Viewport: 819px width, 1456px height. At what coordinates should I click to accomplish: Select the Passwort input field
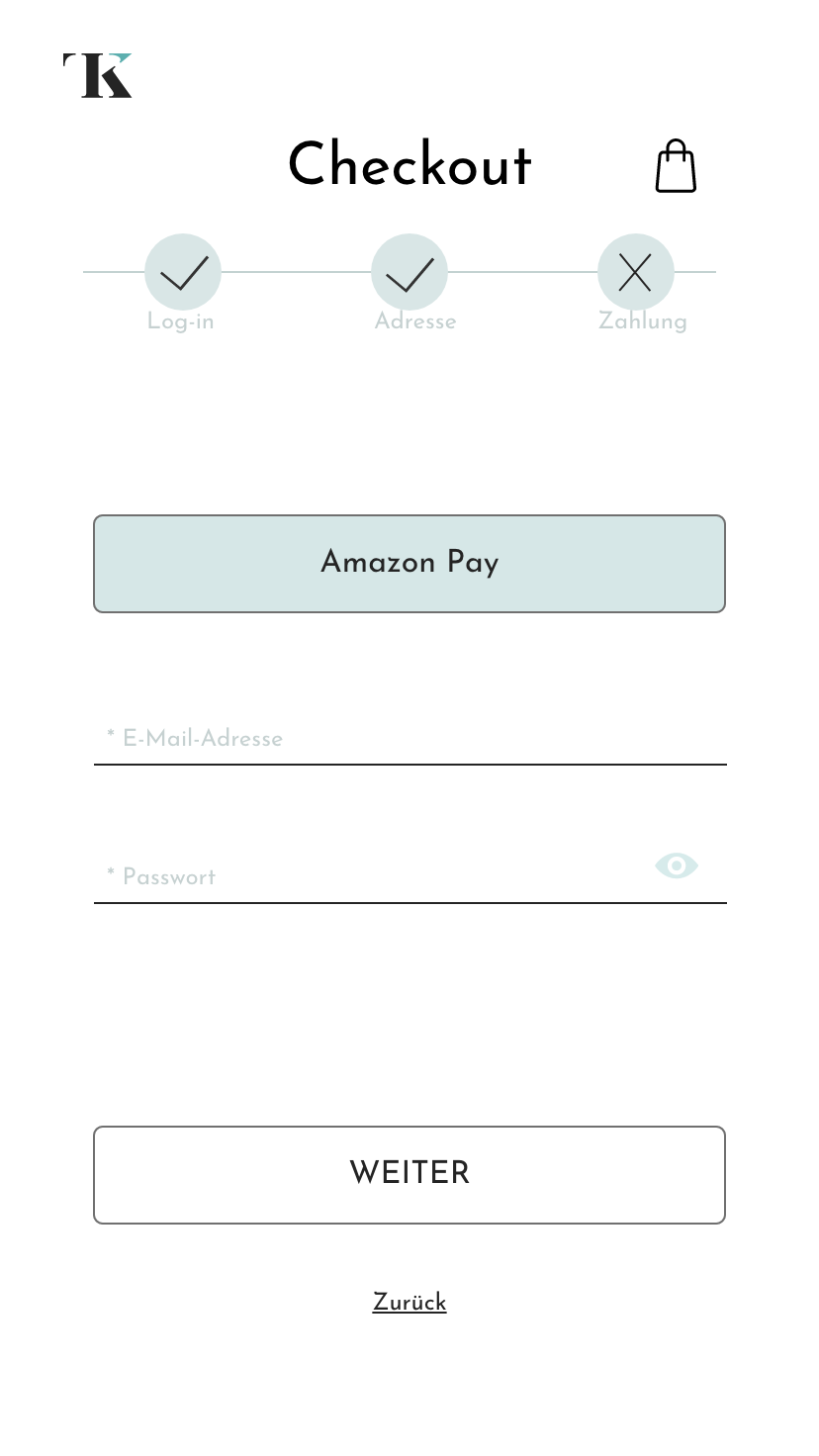[x=376, y=876]
